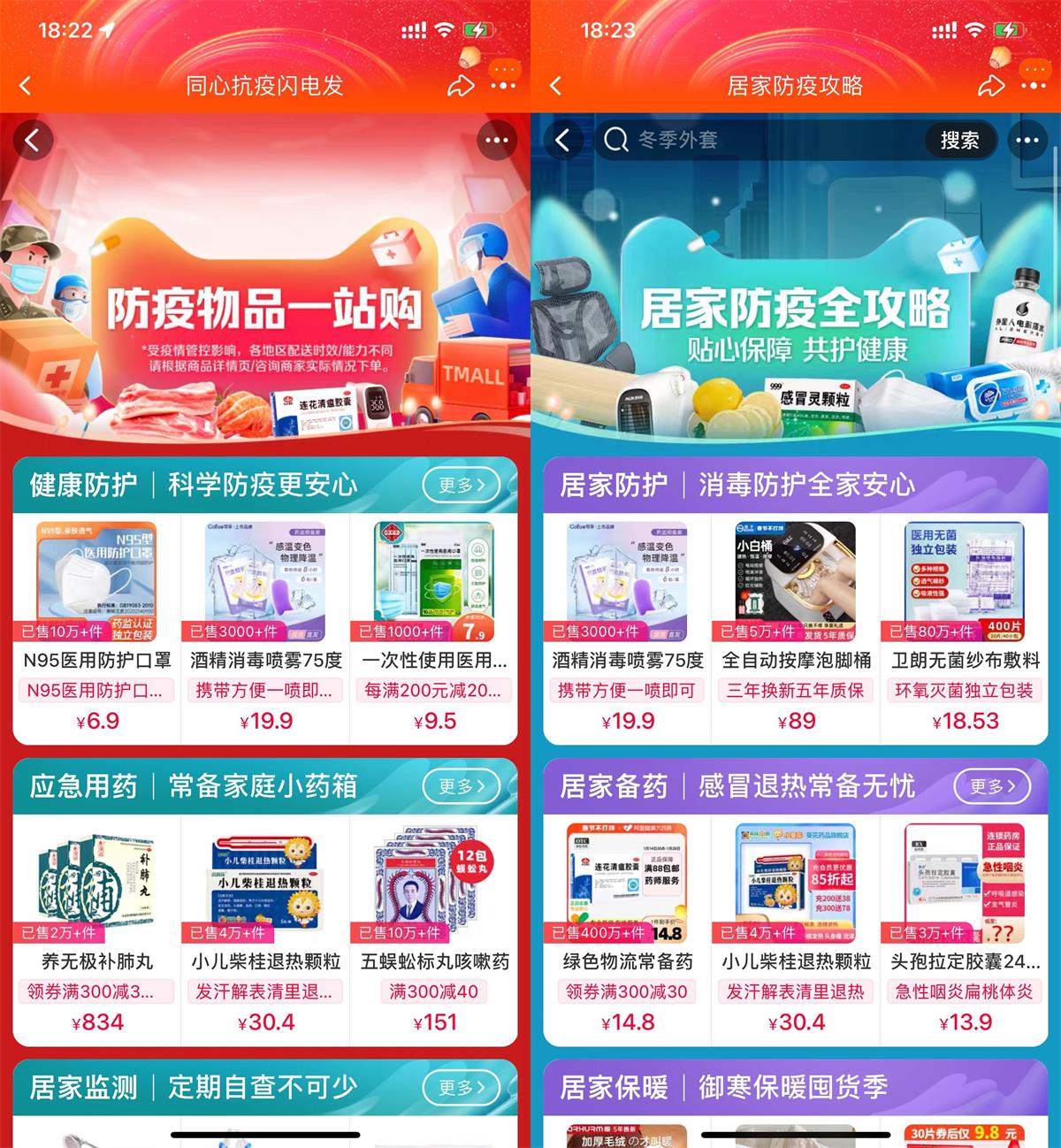Select the 五蜈蚣标丸咳嗽药 product
This screenshot has height=1148, width=1061.
(x=434, y=929)
